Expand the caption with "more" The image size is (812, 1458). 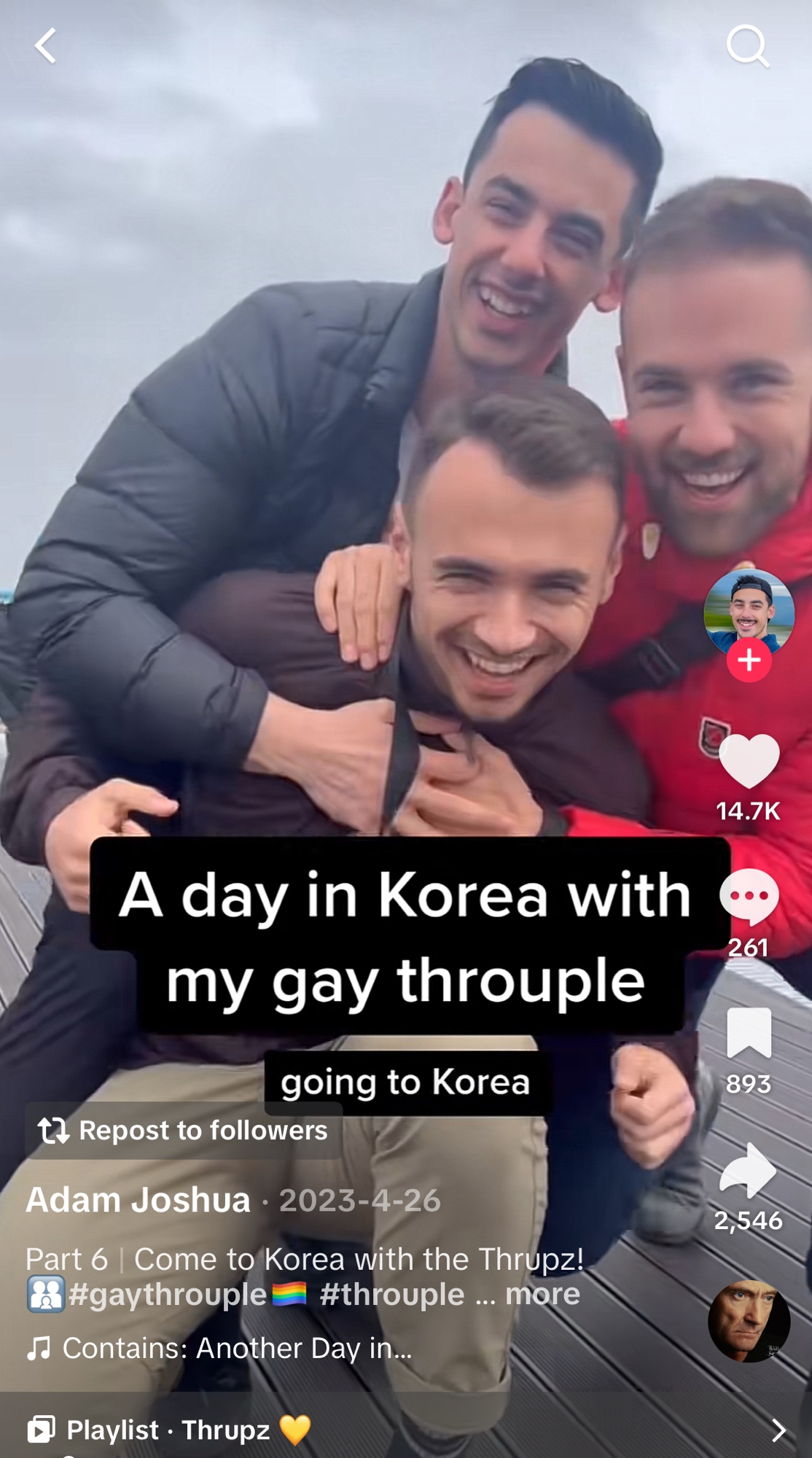pyautogui.click(x=542, y=1295)
